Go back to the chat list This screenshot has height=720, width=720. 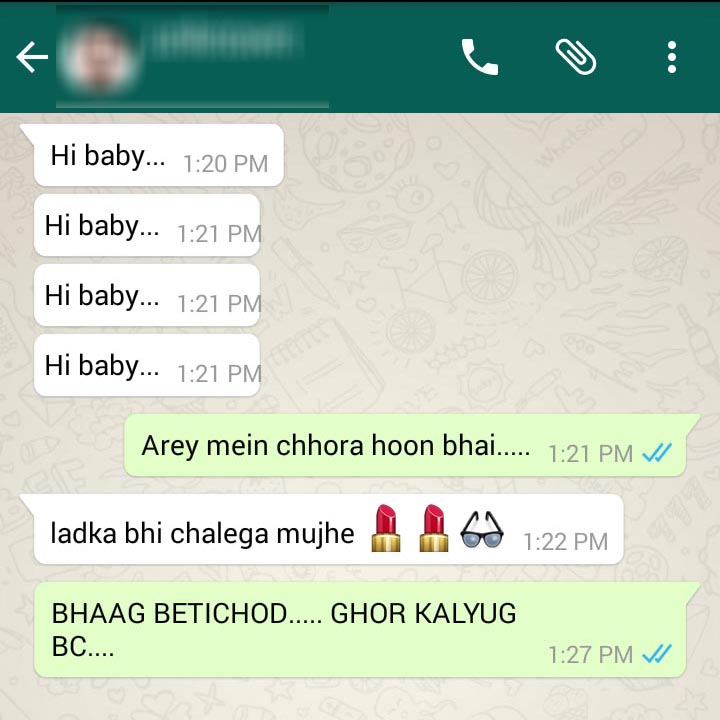click(x=32, y=58)
